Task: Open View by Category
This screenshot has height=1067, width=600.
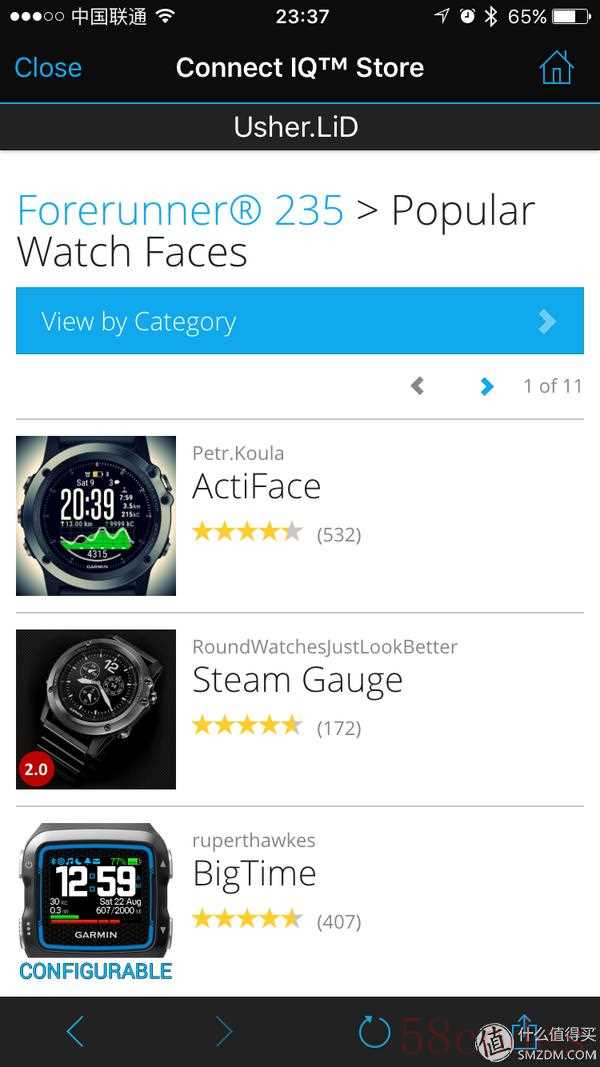Action: pyautogui.click(x=300, y=321)
